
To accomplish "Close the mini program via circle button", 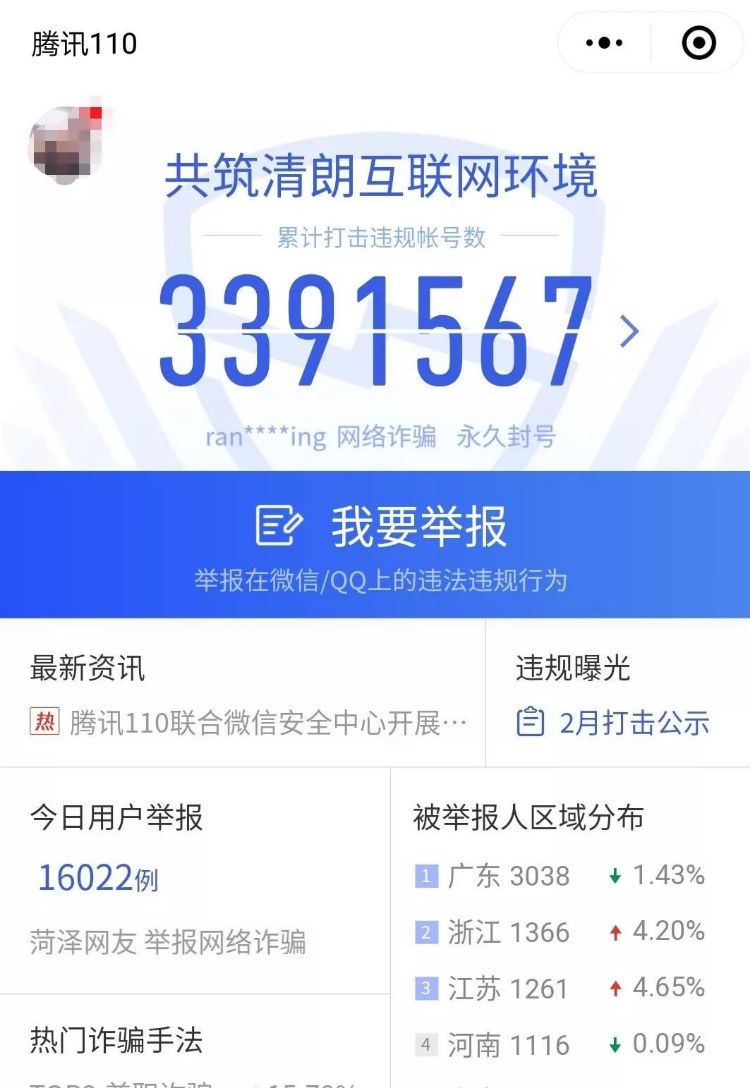I will pos(698,43).
